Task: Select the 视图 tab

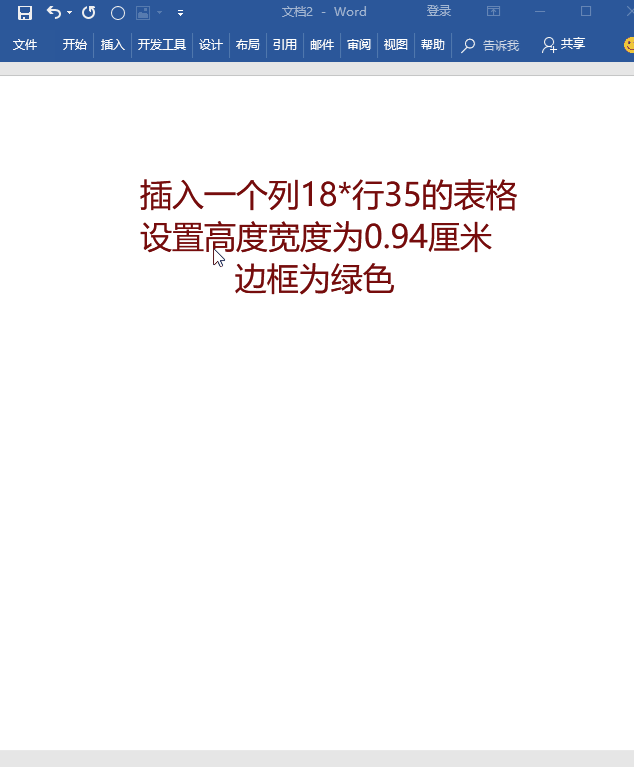Action: coord(396,45)
